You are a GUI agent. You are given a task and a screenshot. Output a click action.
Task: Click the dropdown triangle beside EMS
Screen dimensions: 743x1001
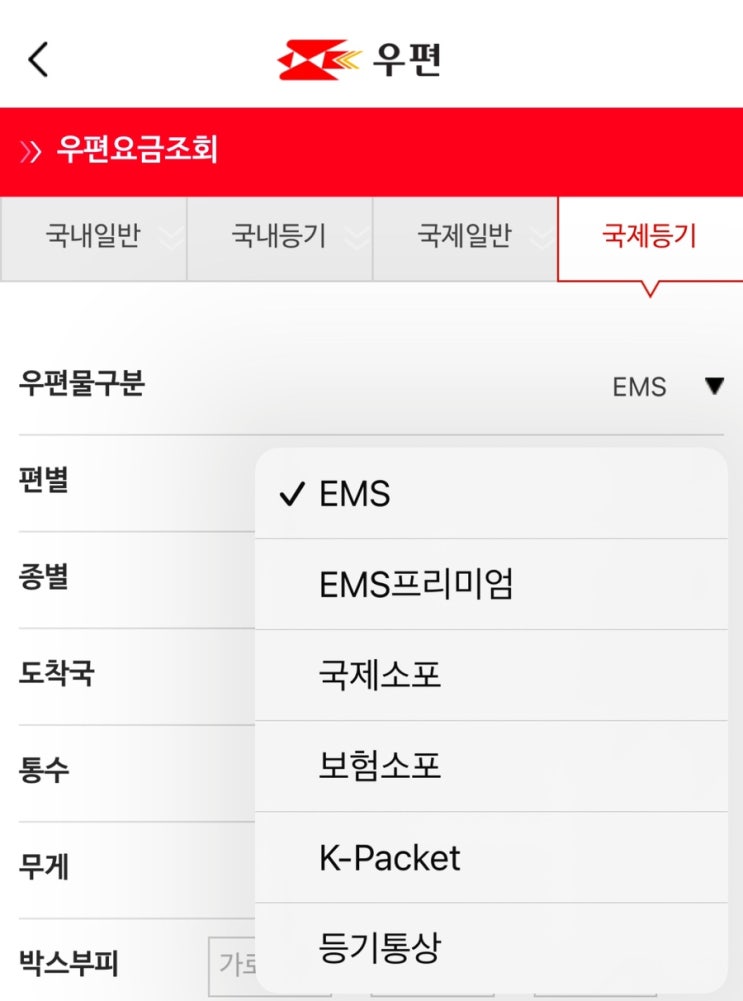(712, 386)
